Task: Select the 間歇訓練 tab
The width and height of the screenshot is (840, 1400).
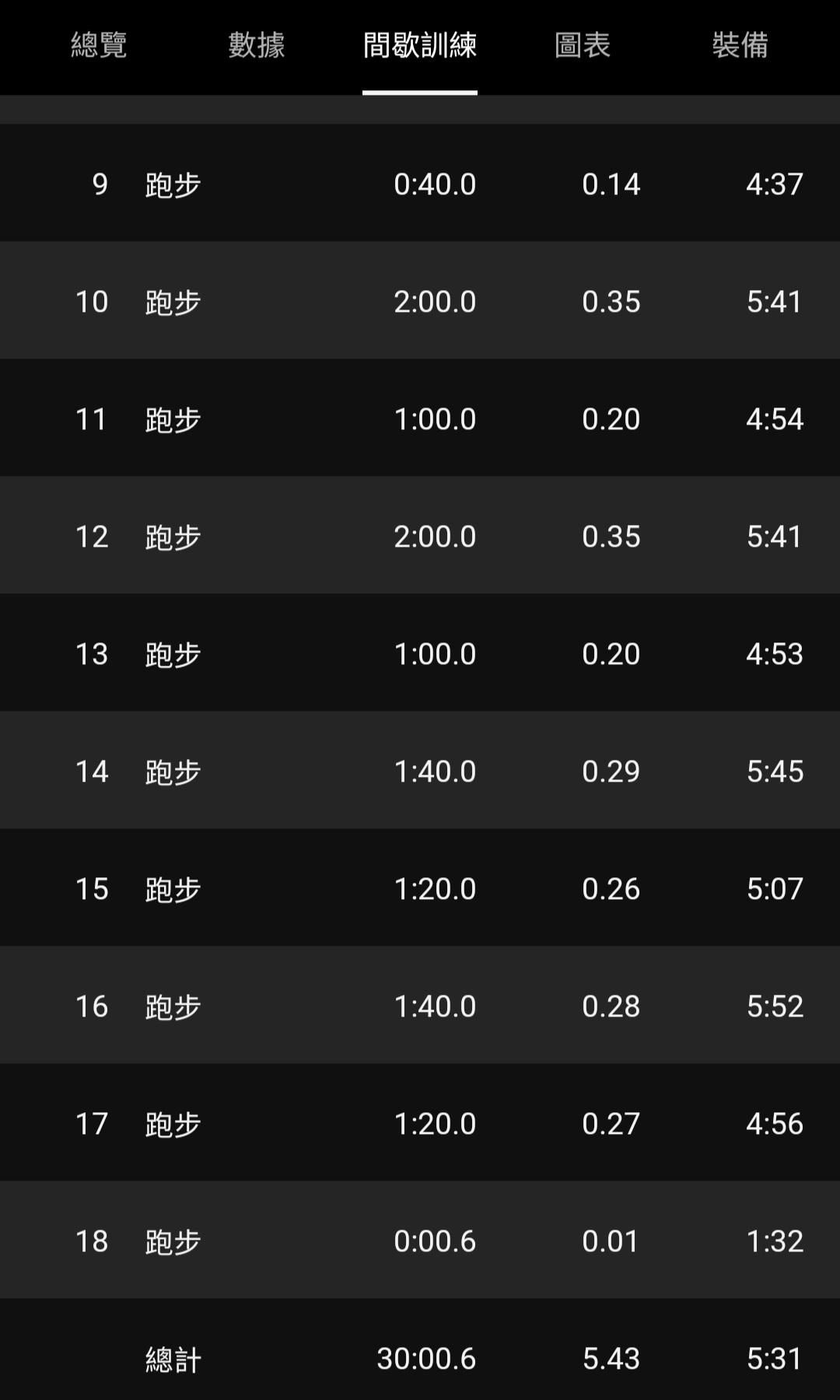Action: coord(419,45)
